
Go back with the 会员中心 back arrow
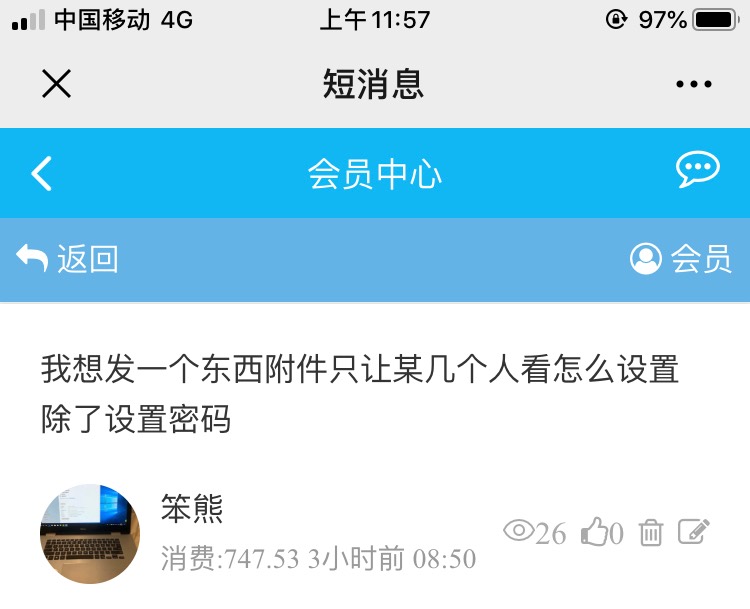(41, 174)
